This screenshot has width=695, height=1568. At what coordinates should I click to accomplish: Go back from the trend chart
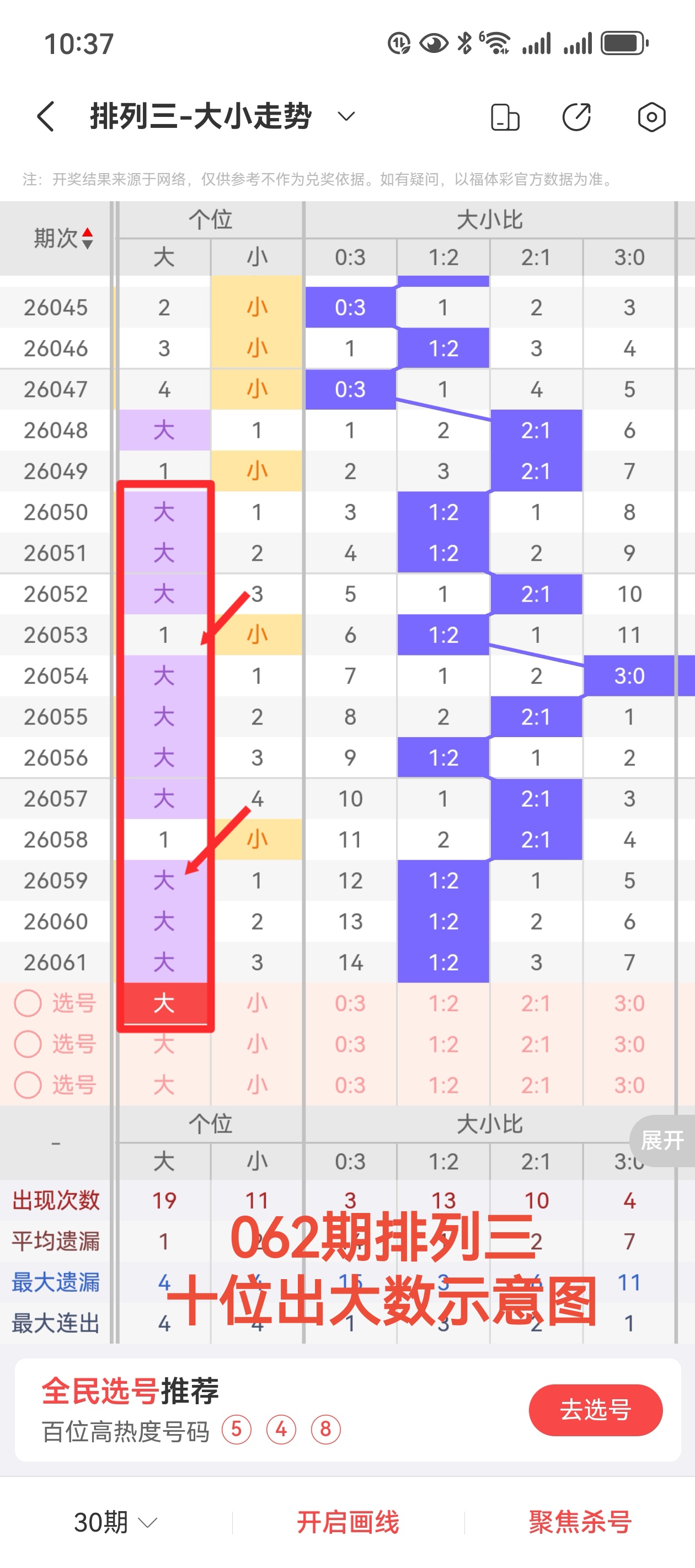(x=46, y=116)
